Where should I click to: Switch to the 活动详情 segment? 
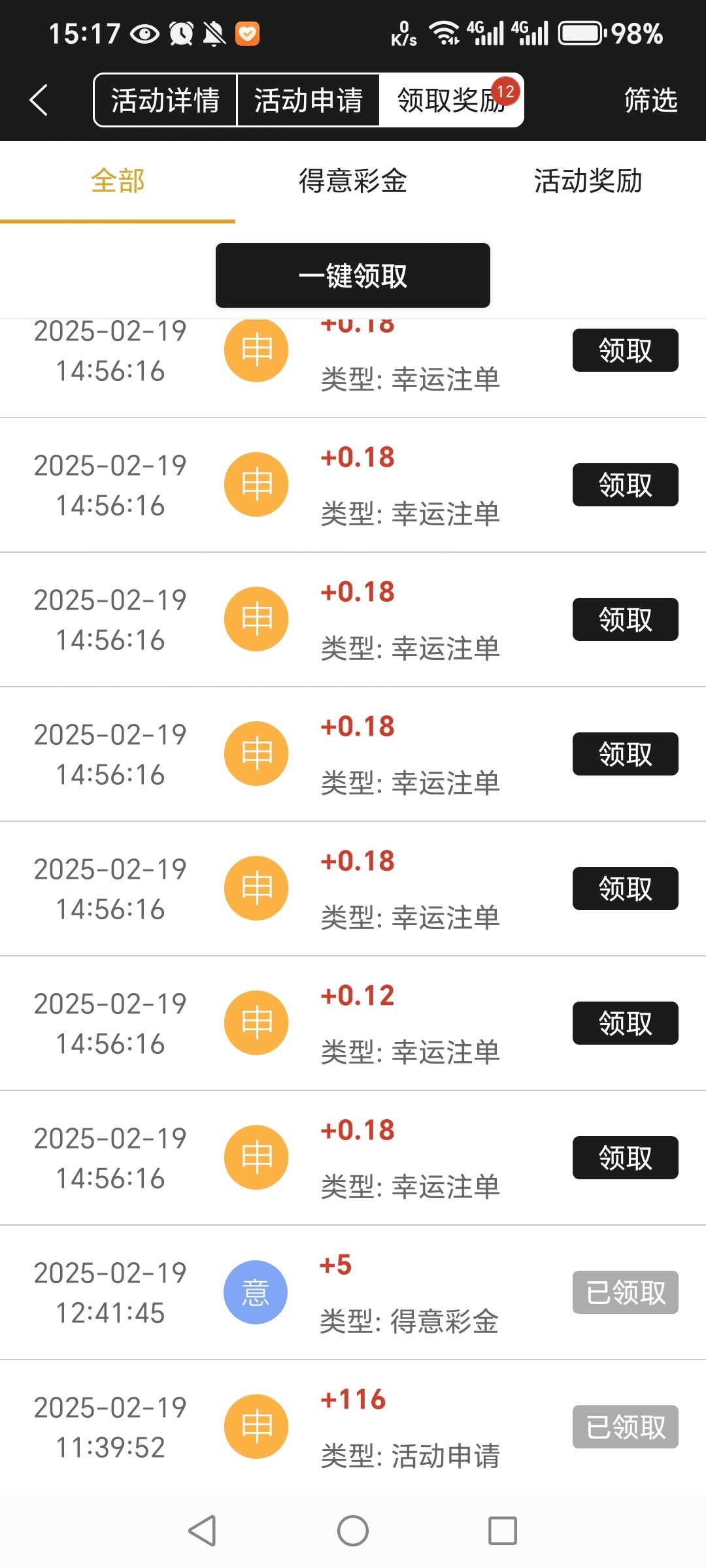(165, 100)
